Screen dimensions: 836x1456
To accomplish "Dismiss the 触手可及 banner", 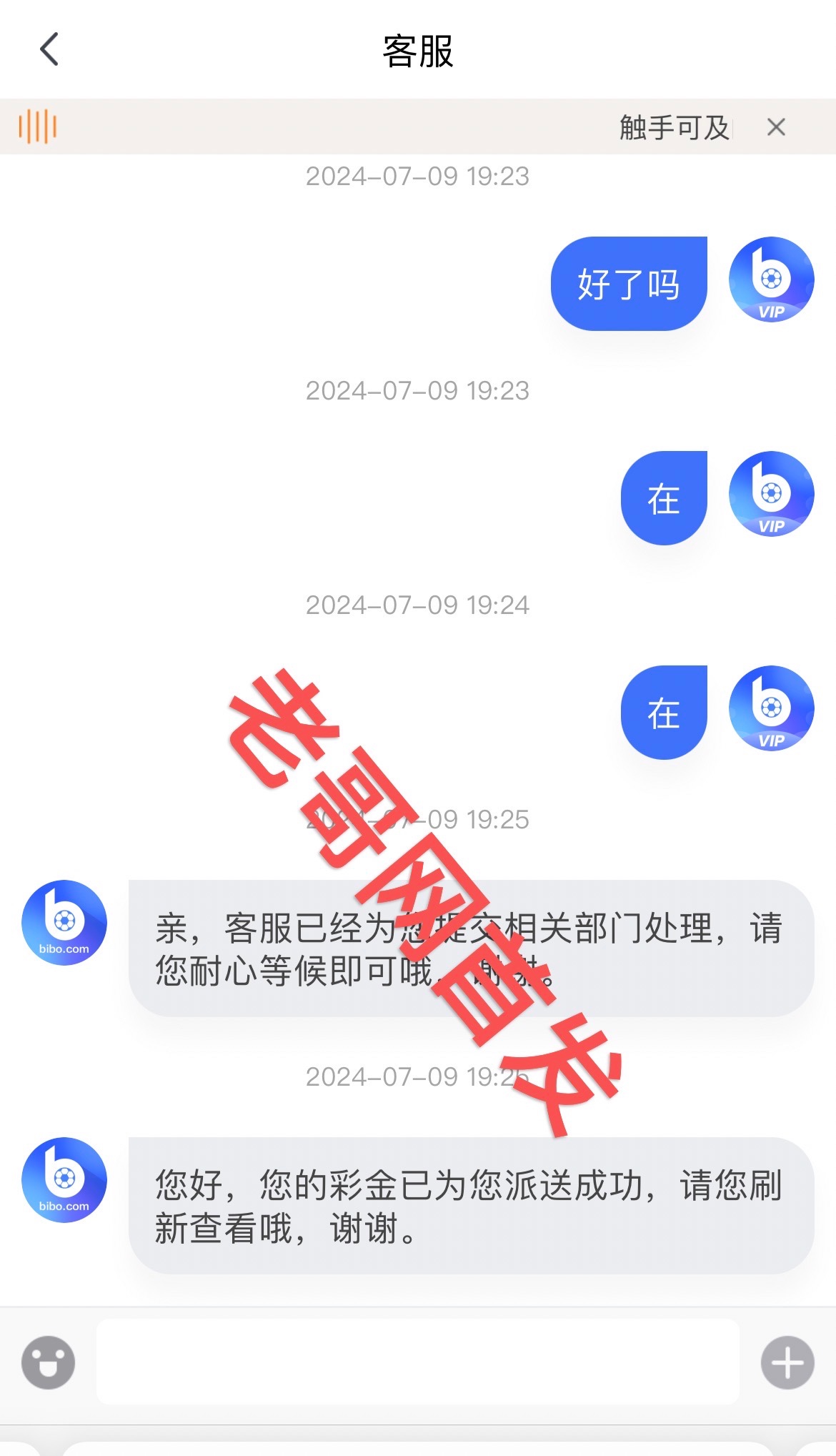I will 775,127.
